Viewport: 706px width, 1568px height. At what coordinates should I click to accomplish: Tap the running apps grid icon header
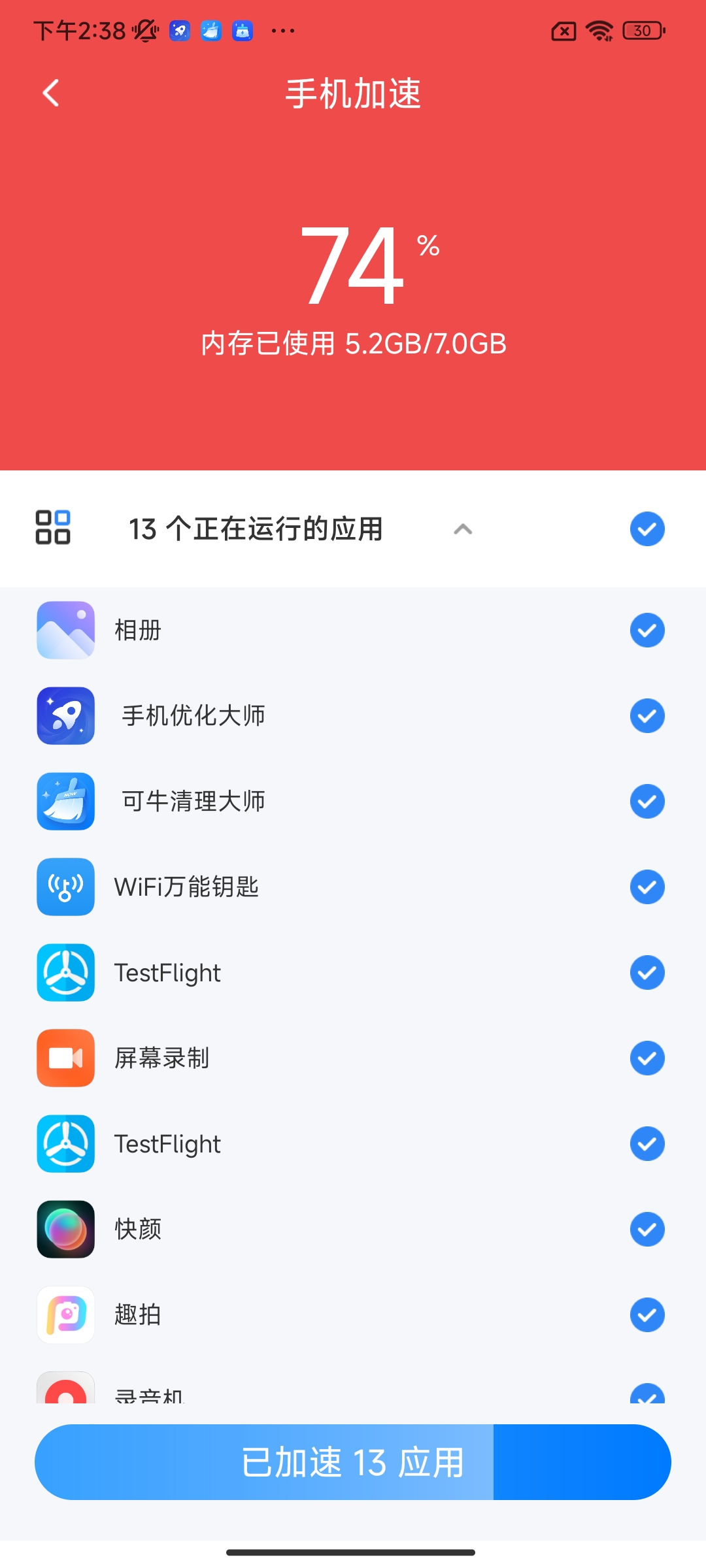coord(52,529)
